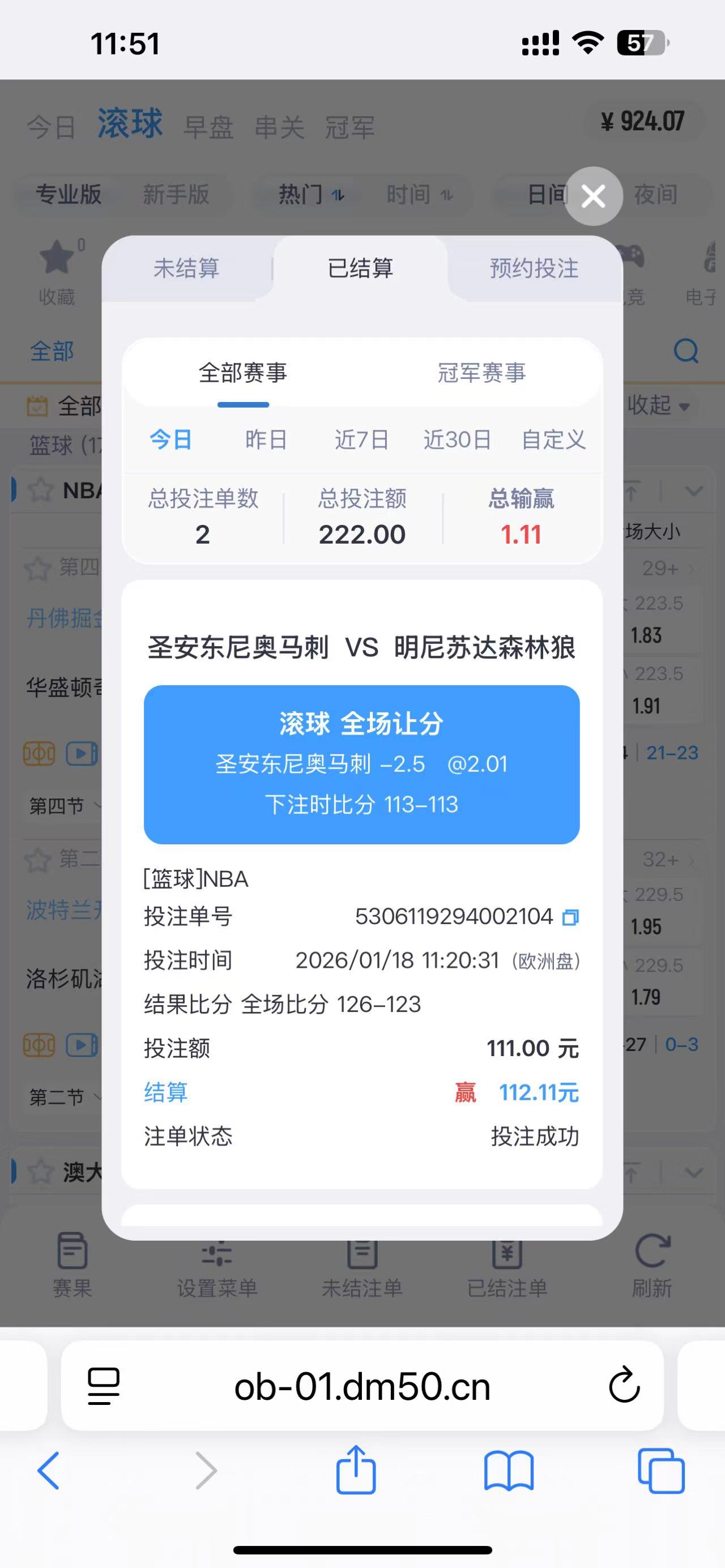Open the 冠军赛事 tab
The height and width of the screenshot is (1568, 725).
[x=481, y=373]
